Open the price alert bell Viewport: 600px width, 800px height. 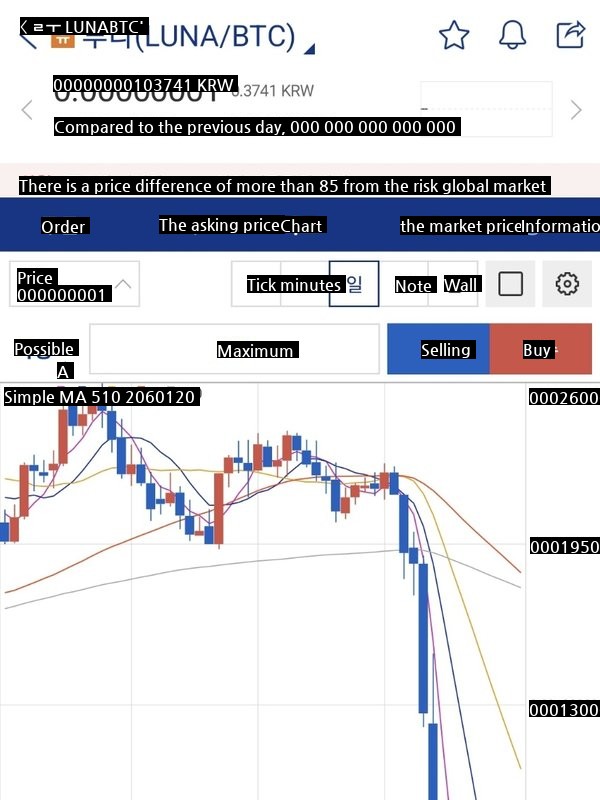512,35
